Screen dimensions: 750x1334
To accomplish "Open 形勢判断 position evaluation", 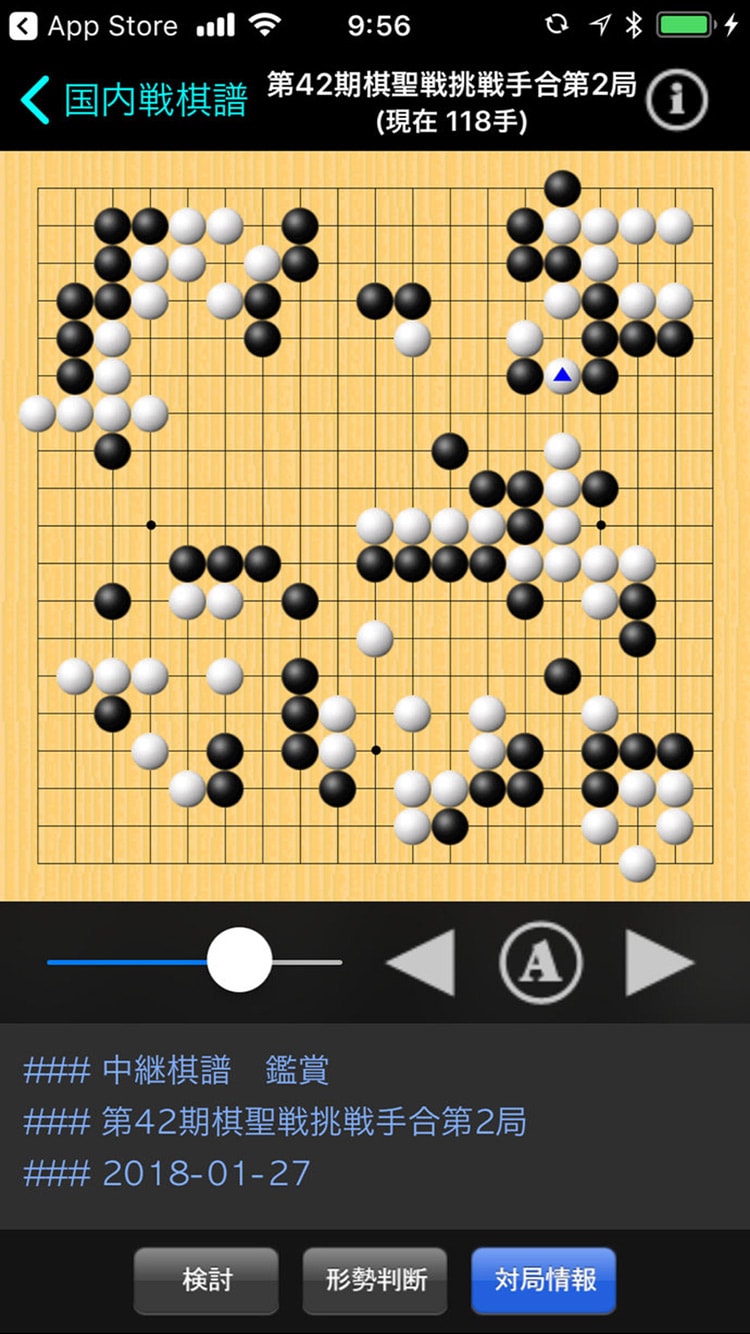I will pyautogui.click(x=376, y=1279).
